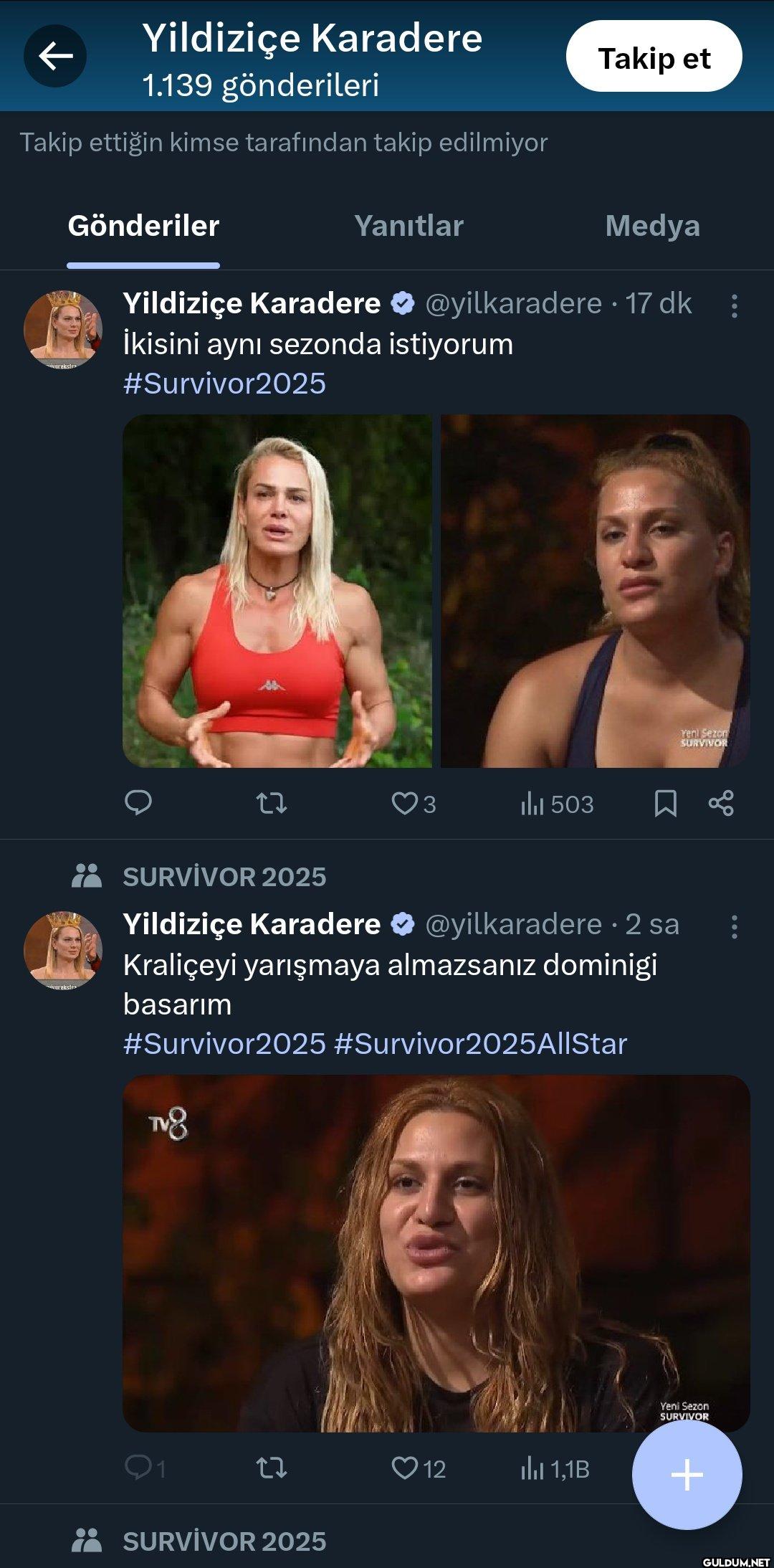Open the right photo in the 17 dk post
774x1568 pixels.
click(x=595, y=591)
